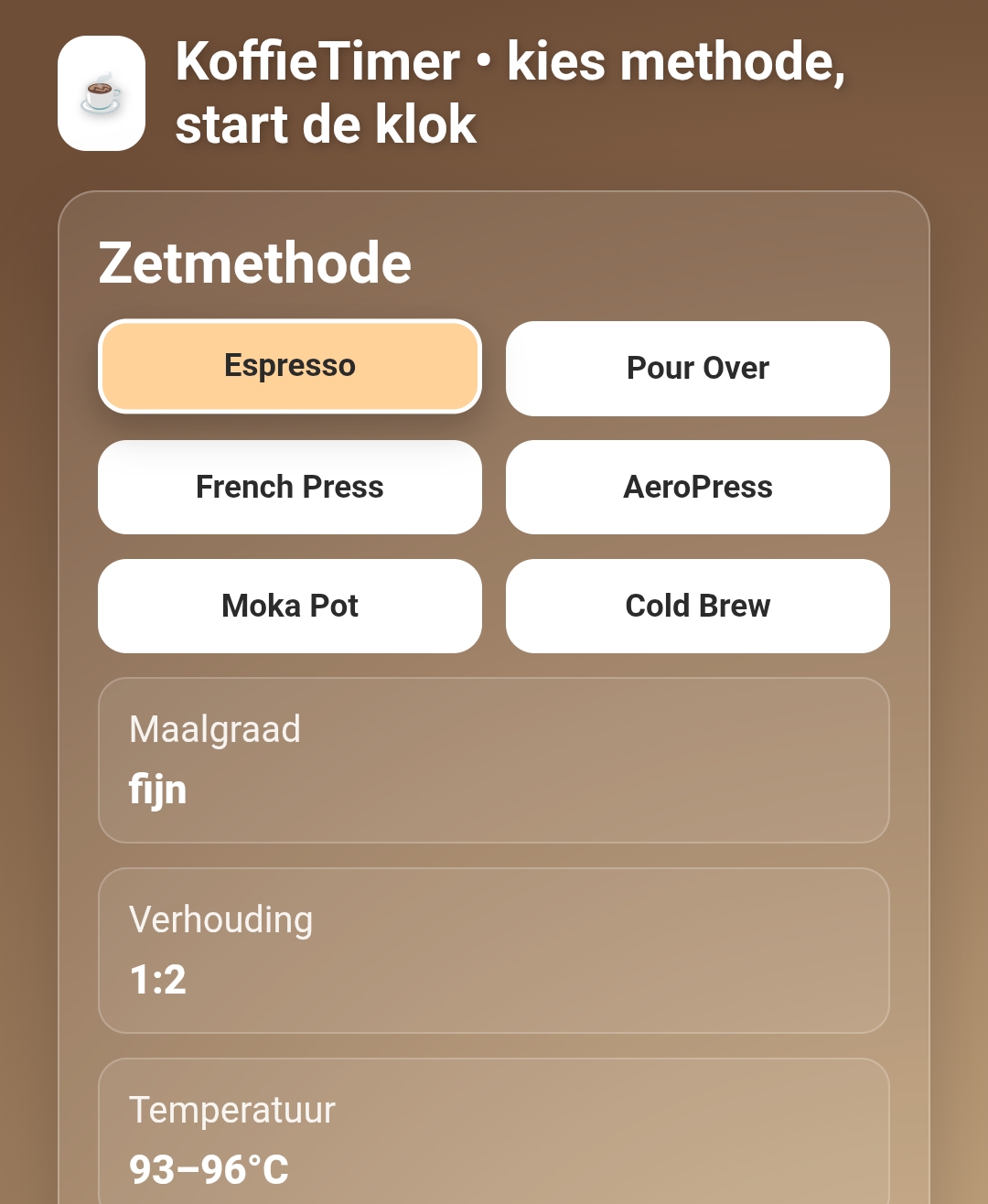Viewport: 988px width, 1204px height.
Task: Pick the French Press method
Action: click(290, 487)
